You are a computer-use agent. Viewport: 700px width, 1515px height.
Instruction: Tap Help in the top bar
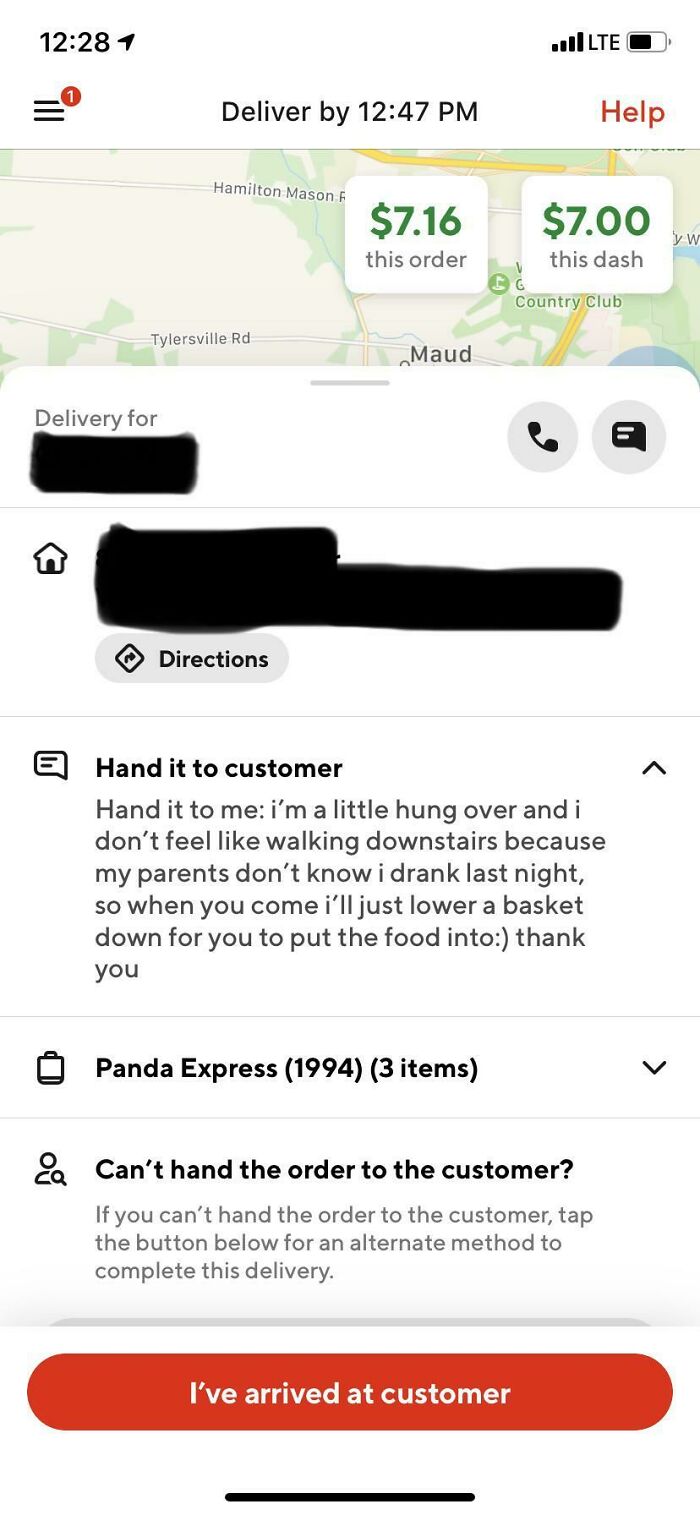coord(632,112)
